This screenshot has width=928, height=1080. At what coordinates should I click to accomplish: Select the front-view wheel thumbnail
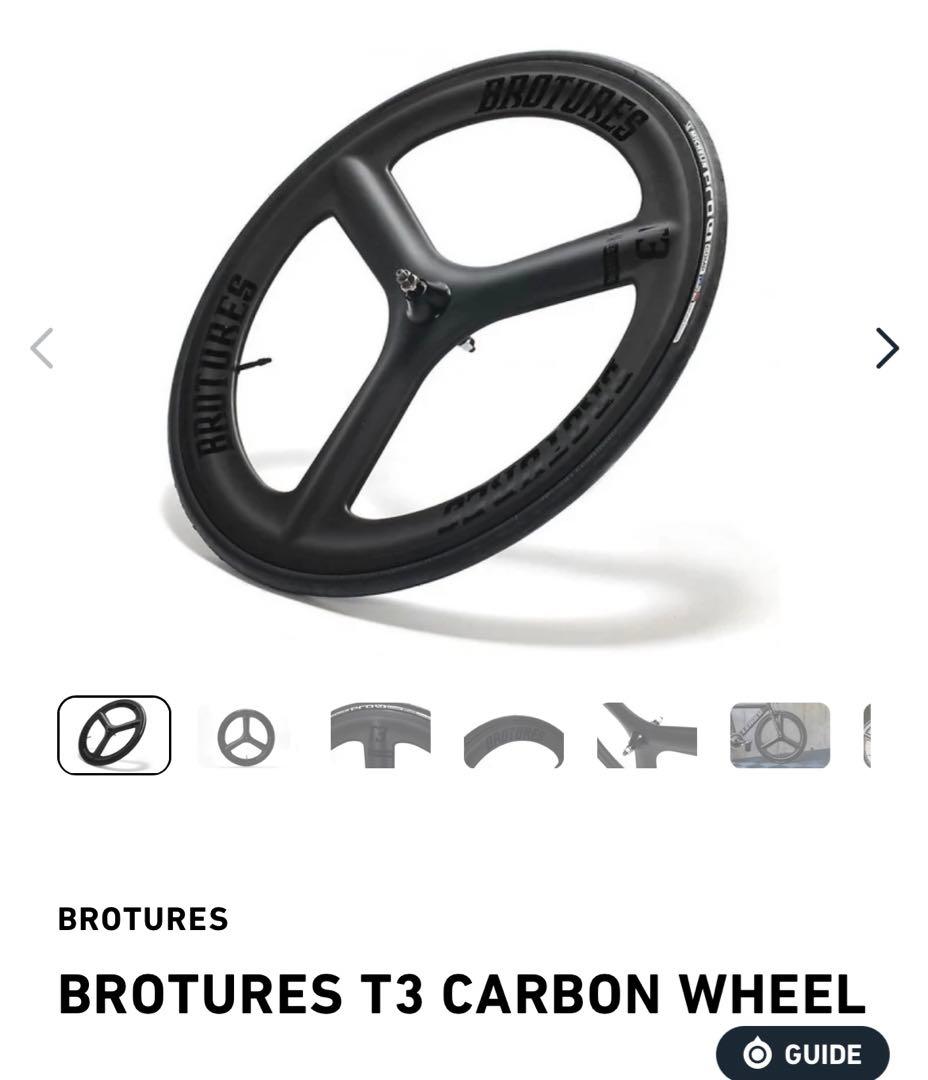(246, 736)
